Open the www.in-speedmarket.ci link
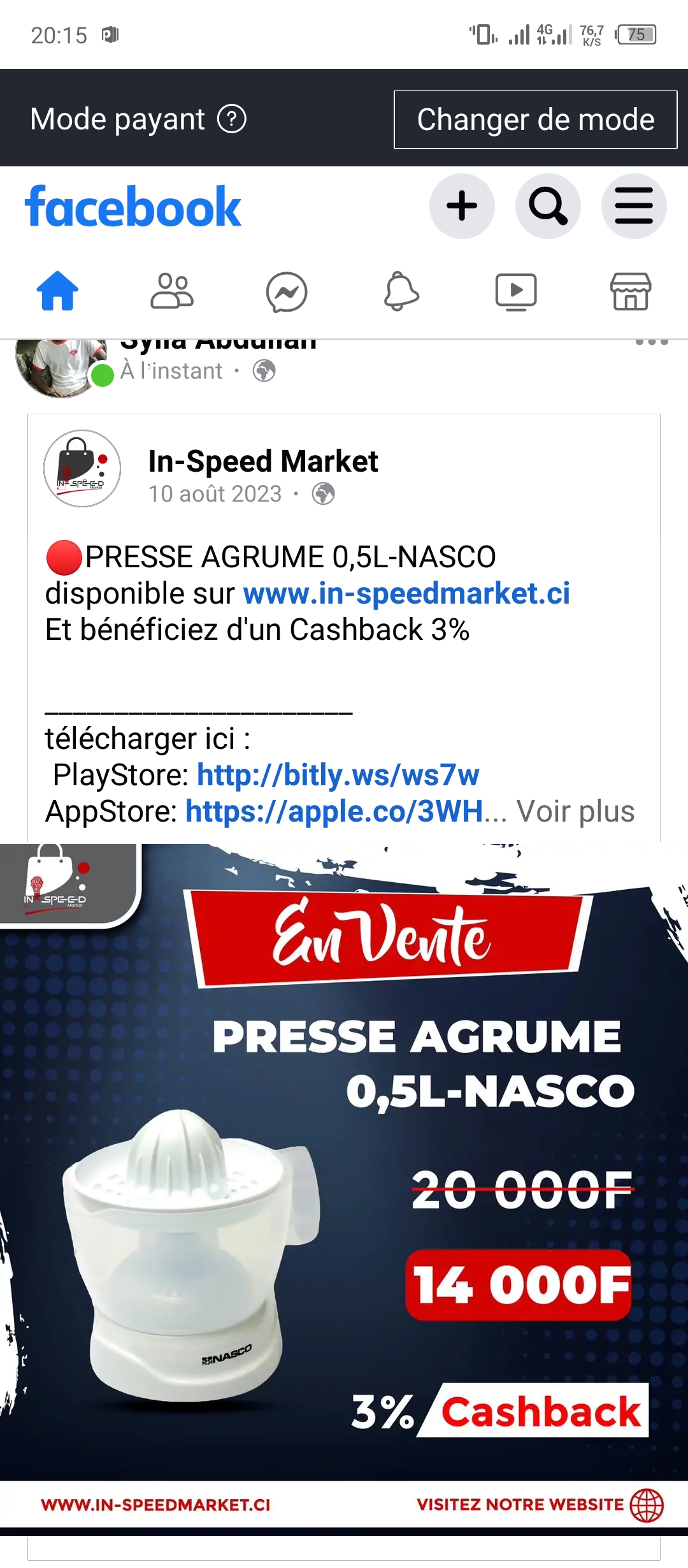Image resolution: width=688 pixels, height=1568 pixels. pos(406,593)
